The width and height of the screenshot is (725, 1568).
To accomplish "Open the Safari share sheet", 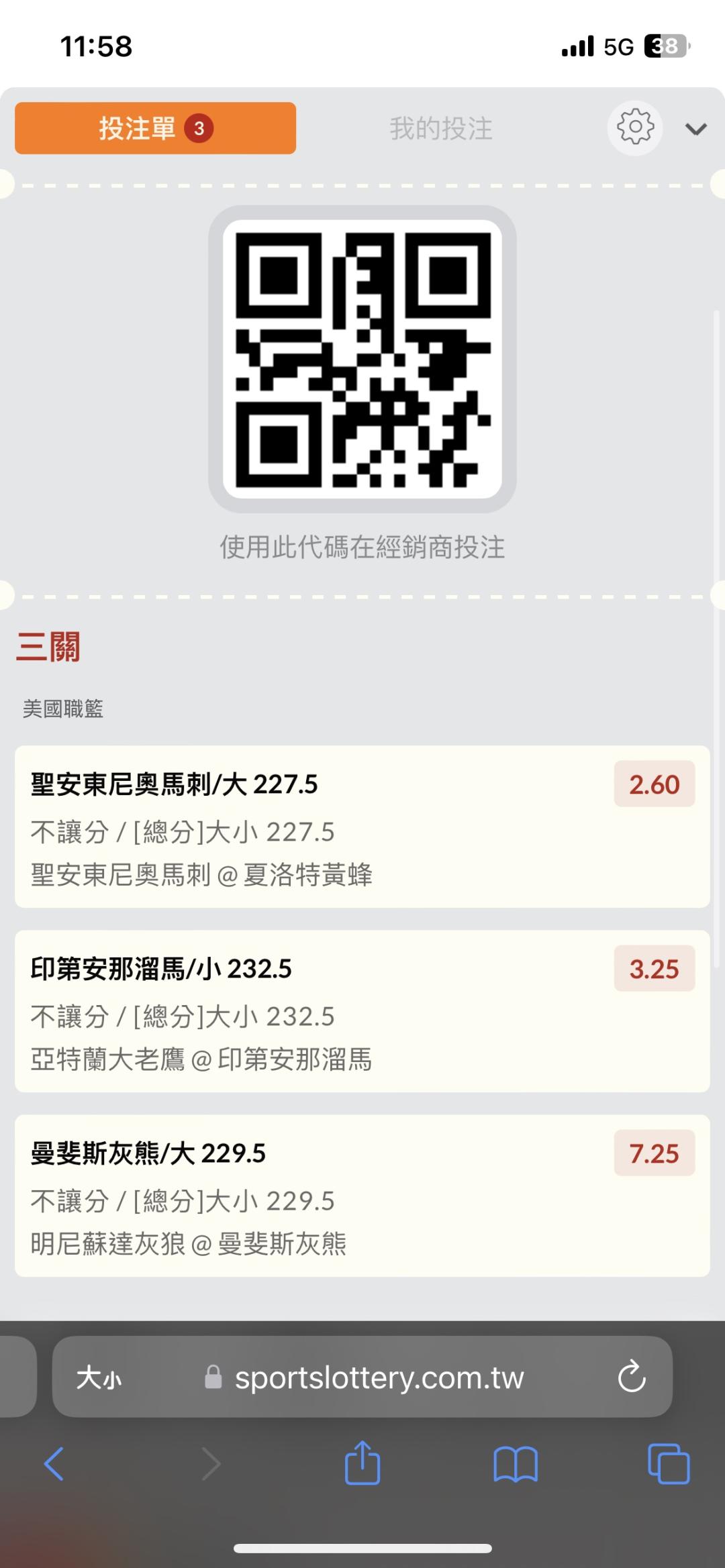I will pos(362,1463).
